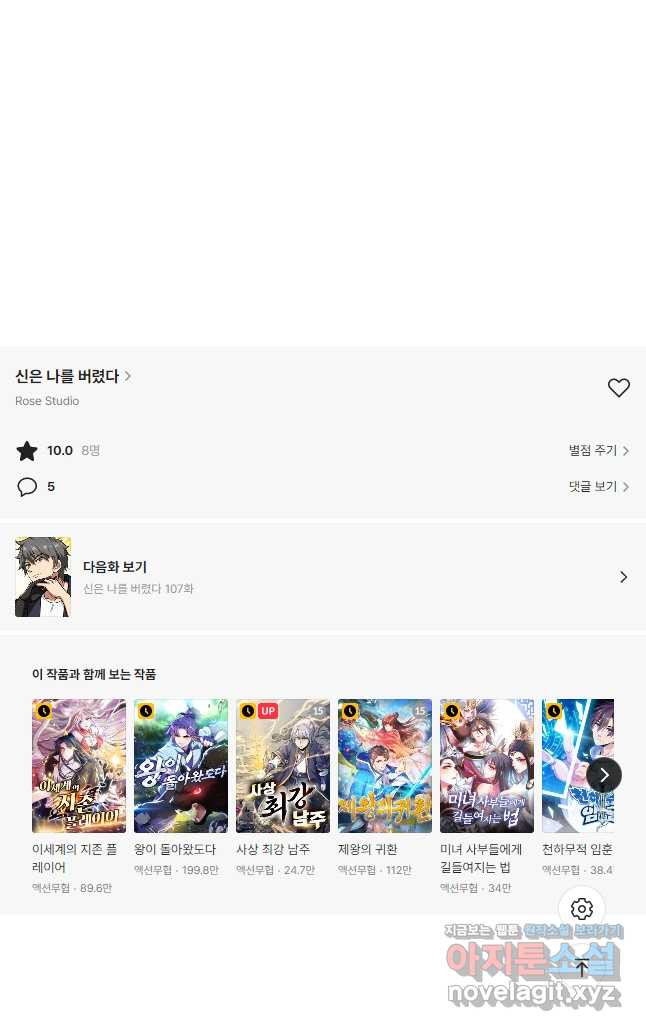Jump back to top of page

tap(582, 967)
